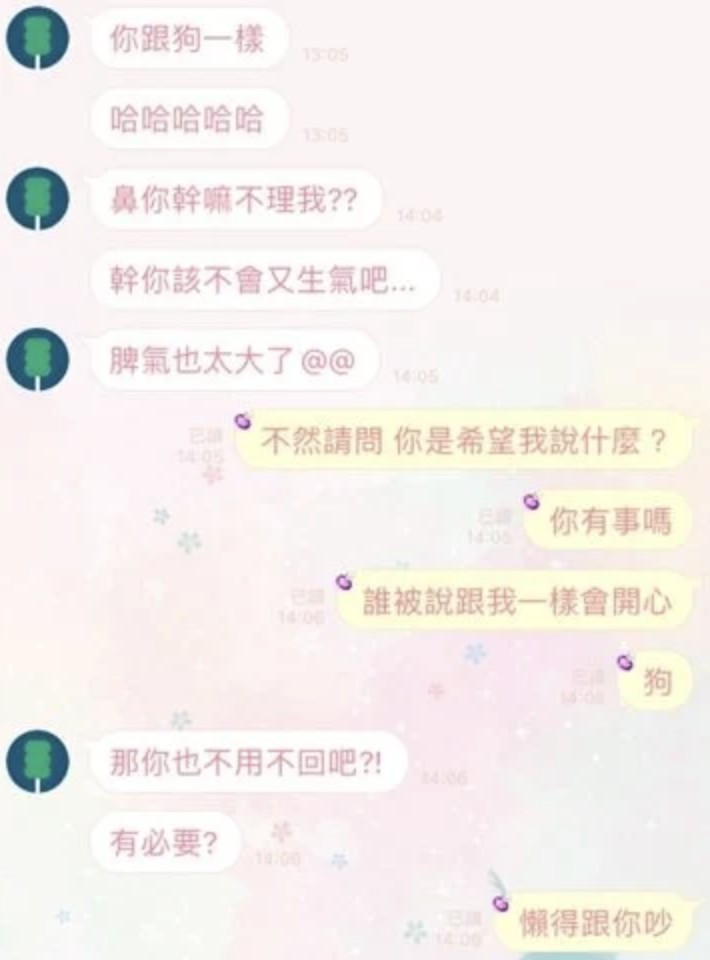The height and width of the screenshot is (960, 710).
Task: View sender profile beside 脾氣也太大了 @@
Action: pyautogui.click(x=38, y=359)
